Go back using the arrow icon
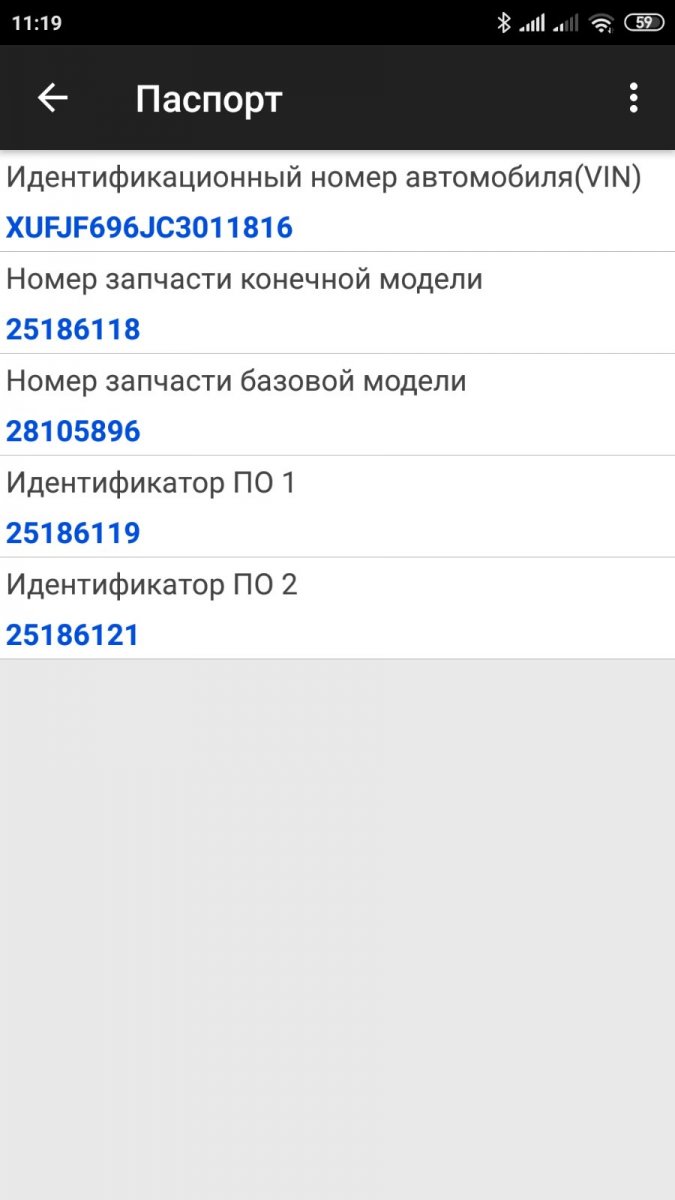 (x=52, y=98)
